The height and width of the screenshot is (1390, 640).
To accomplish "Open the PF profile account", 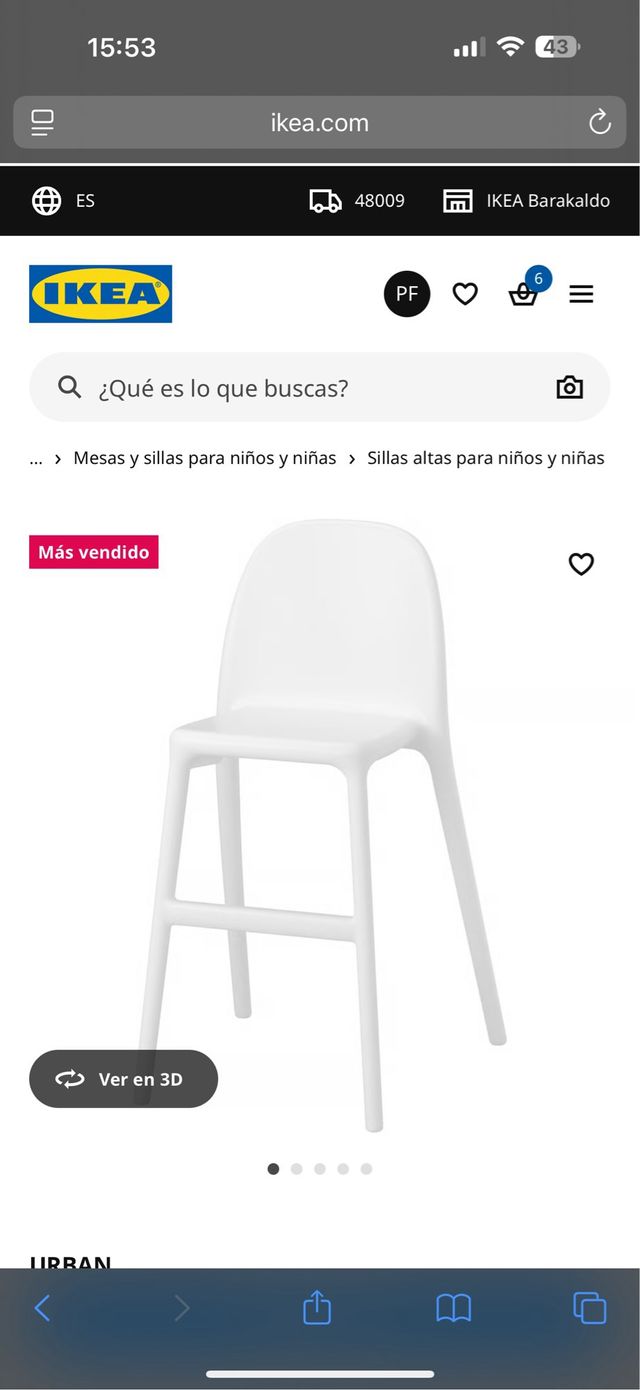I will pos(407,294).
